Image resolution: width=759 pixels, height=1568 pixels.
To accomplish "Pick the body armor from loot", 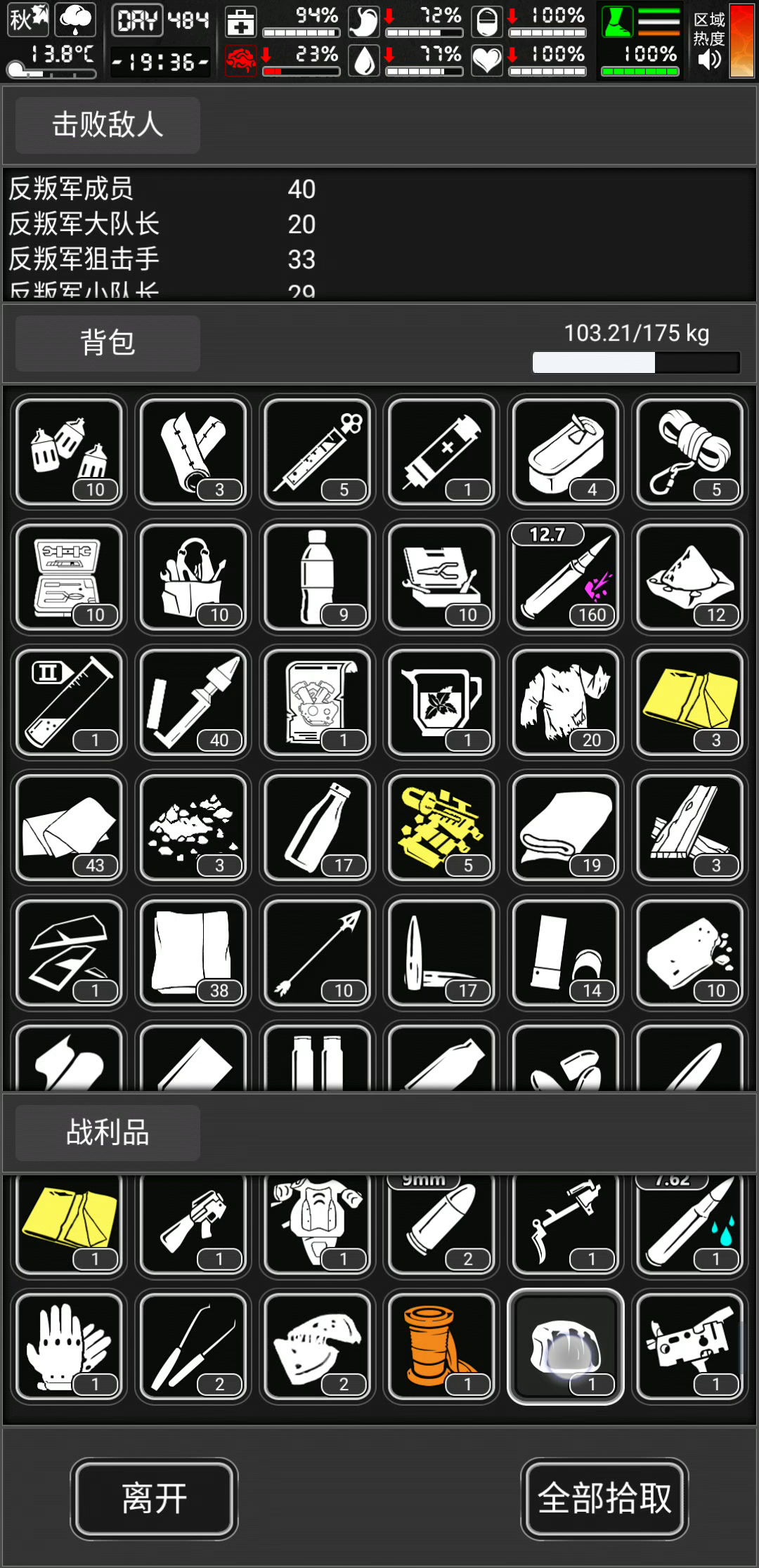I will [317, 1224].
